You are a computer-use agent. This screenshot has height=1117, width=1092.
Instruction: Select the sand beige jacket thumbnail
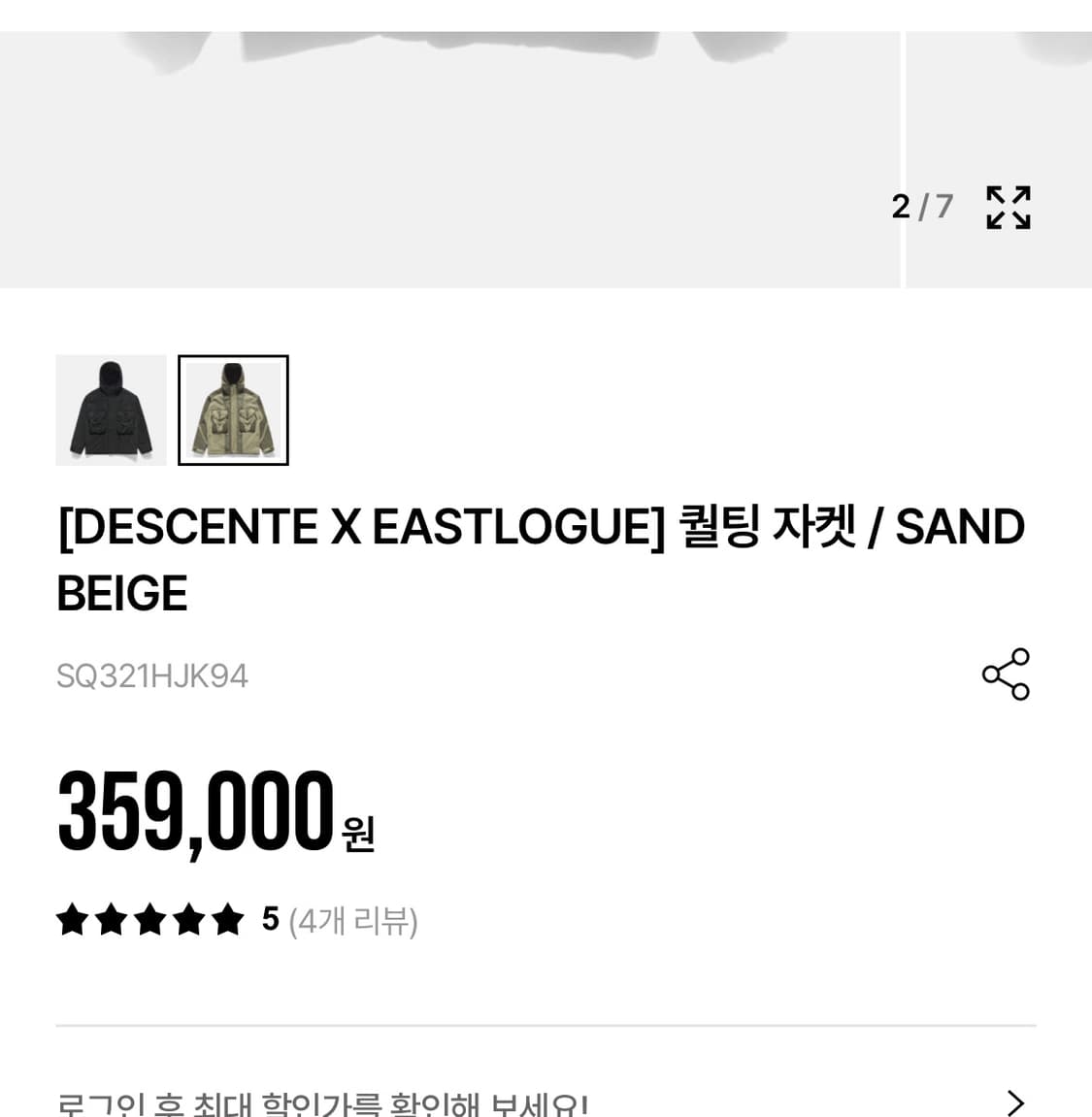coord(233,410)
